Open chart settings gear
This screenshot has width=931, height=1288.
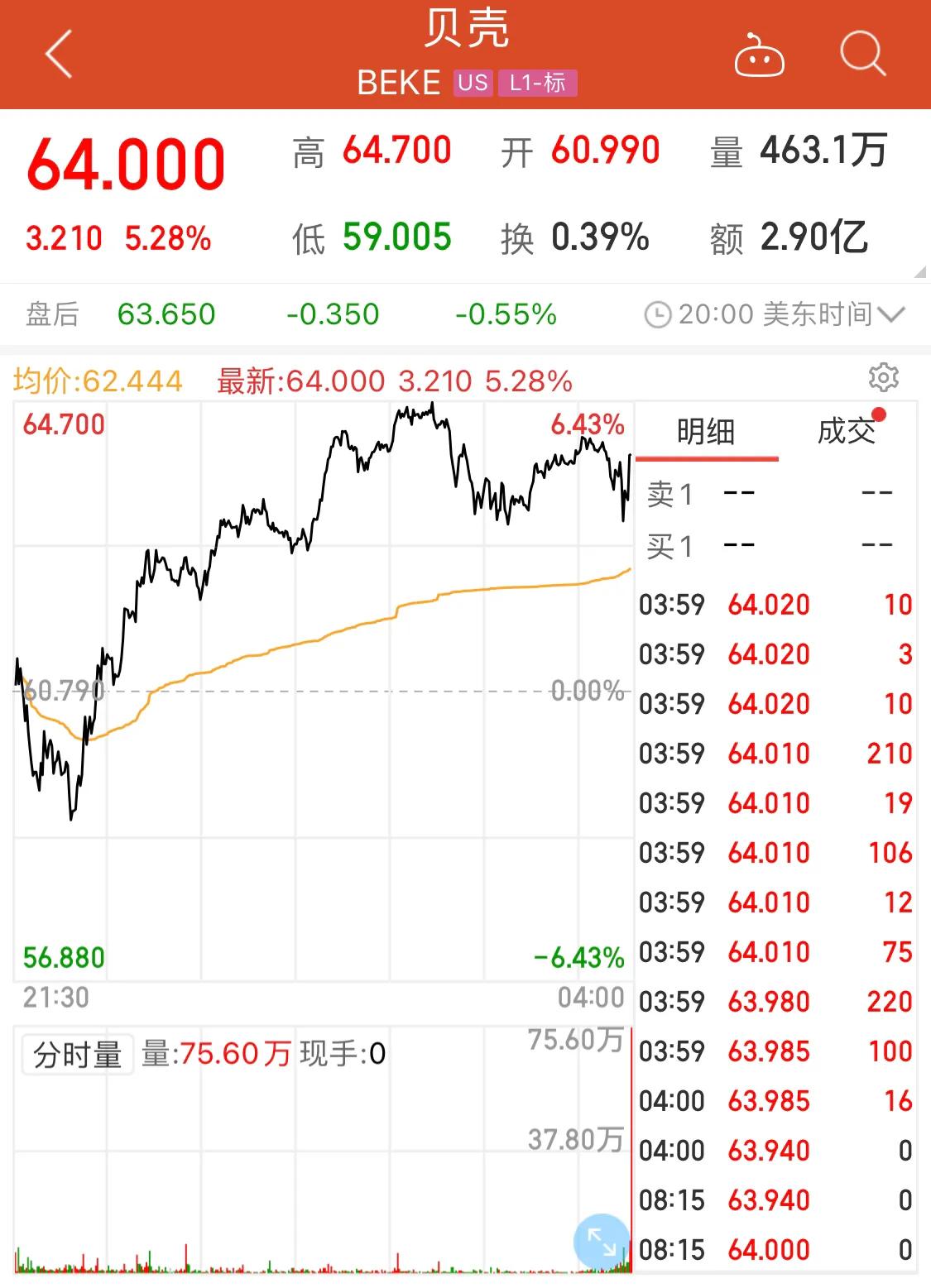pyautogui.click(x=884, y=377)
